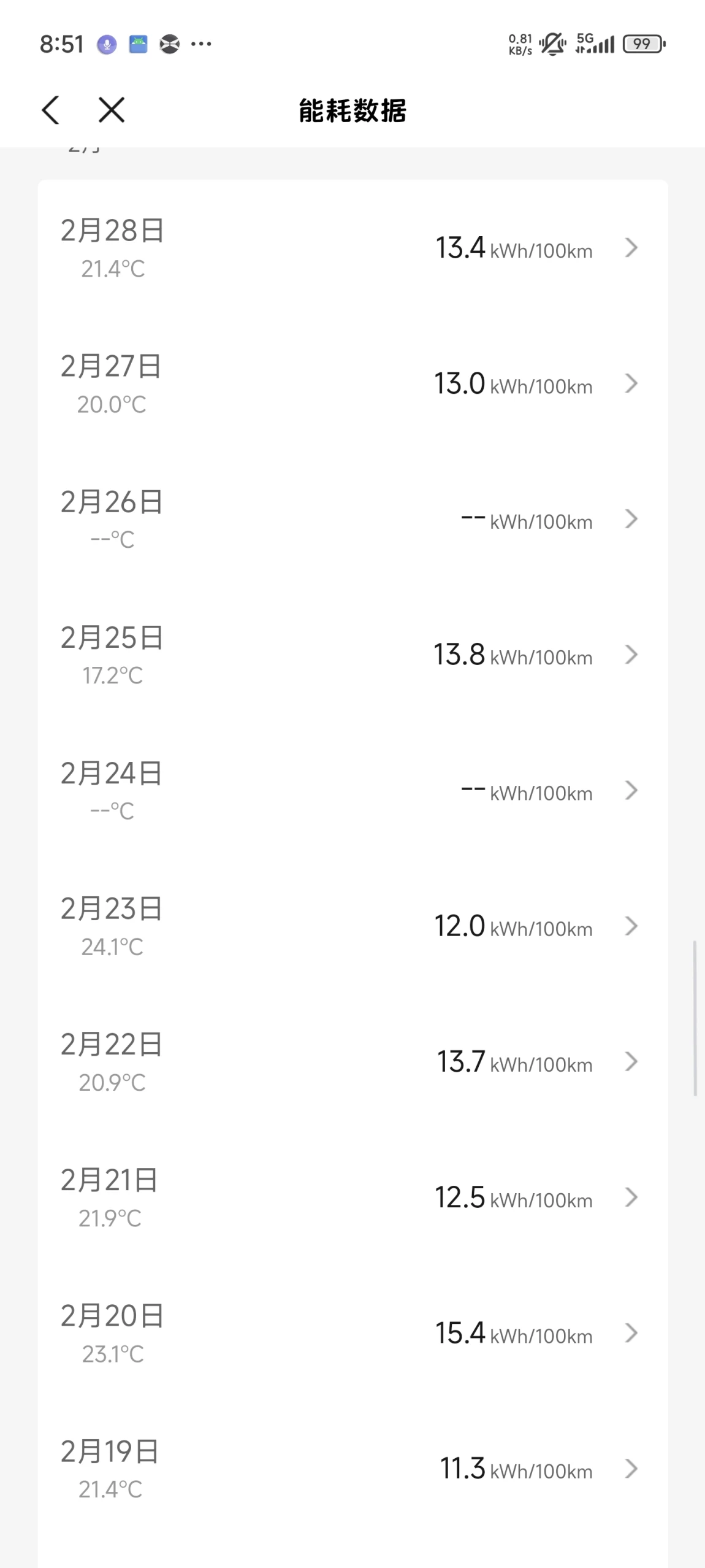Go back using the arrow icon
Image resolution: width=705 pixels, height=1568 pixels.
[51, 110]
